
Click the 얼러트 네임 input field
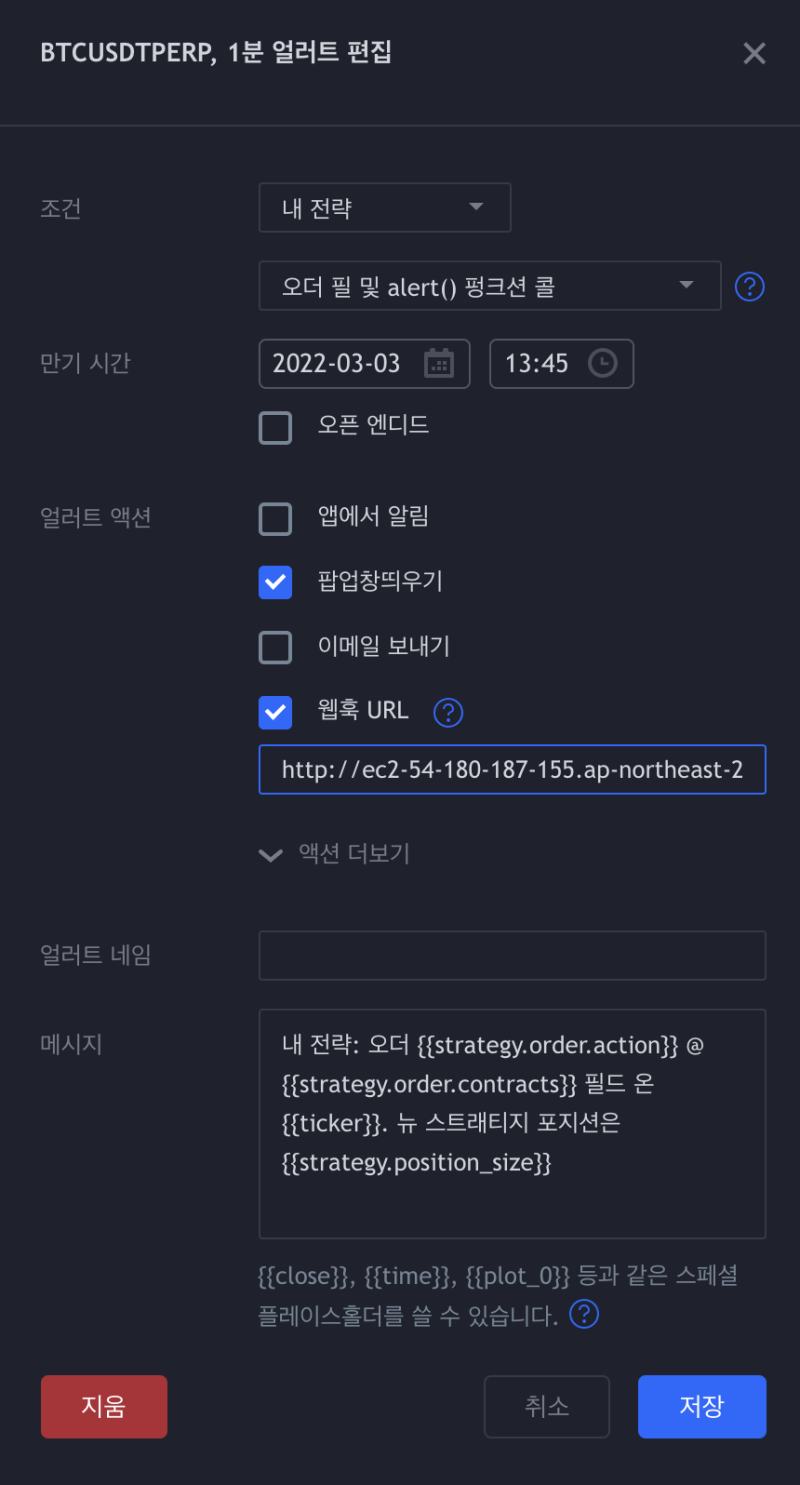(x=512, y=955)
